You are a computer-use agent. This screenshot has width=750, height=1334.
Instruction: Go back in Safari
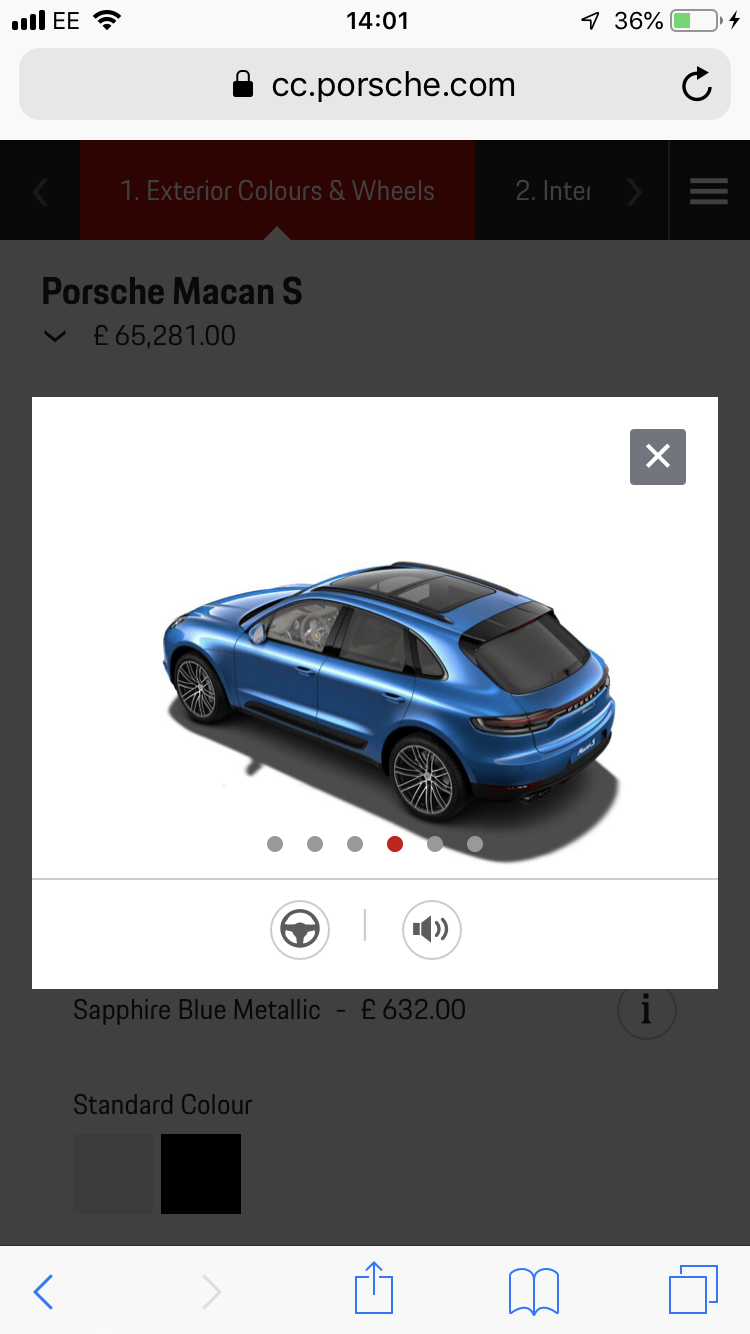(x=43, y=1292)
